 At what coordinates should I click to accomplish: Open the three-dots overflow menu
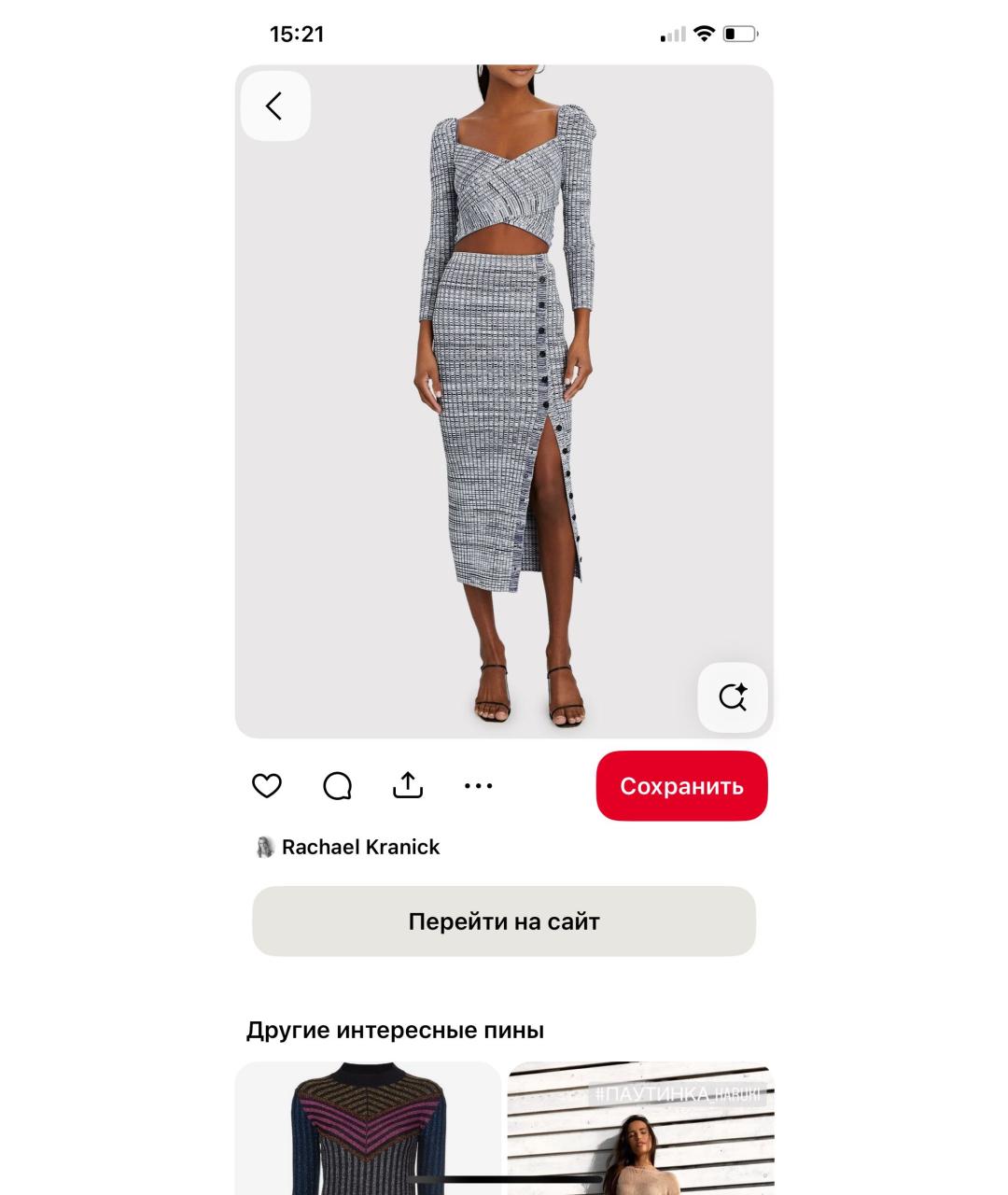(478, 786)
